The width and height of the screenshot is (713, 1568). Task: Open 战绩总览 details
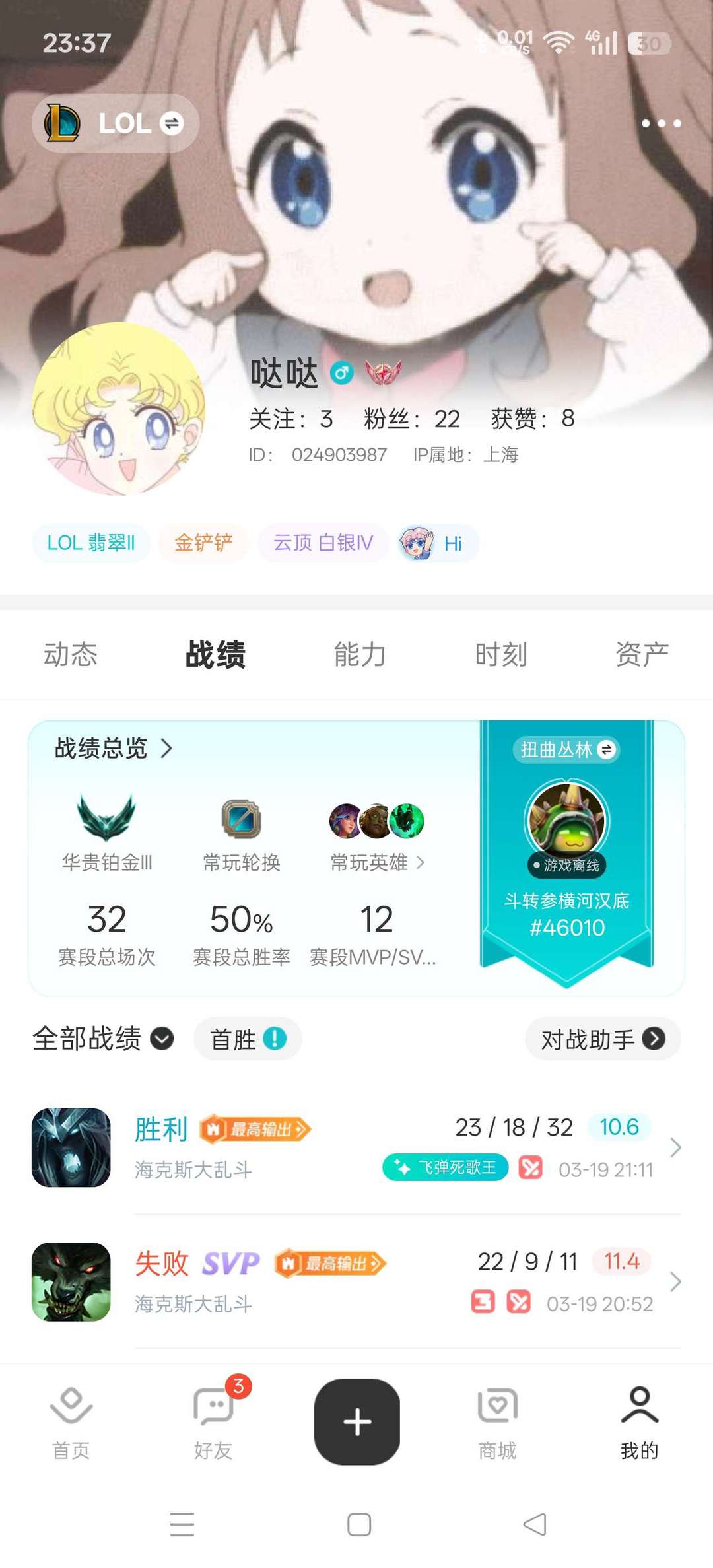[x=114, y=749]
